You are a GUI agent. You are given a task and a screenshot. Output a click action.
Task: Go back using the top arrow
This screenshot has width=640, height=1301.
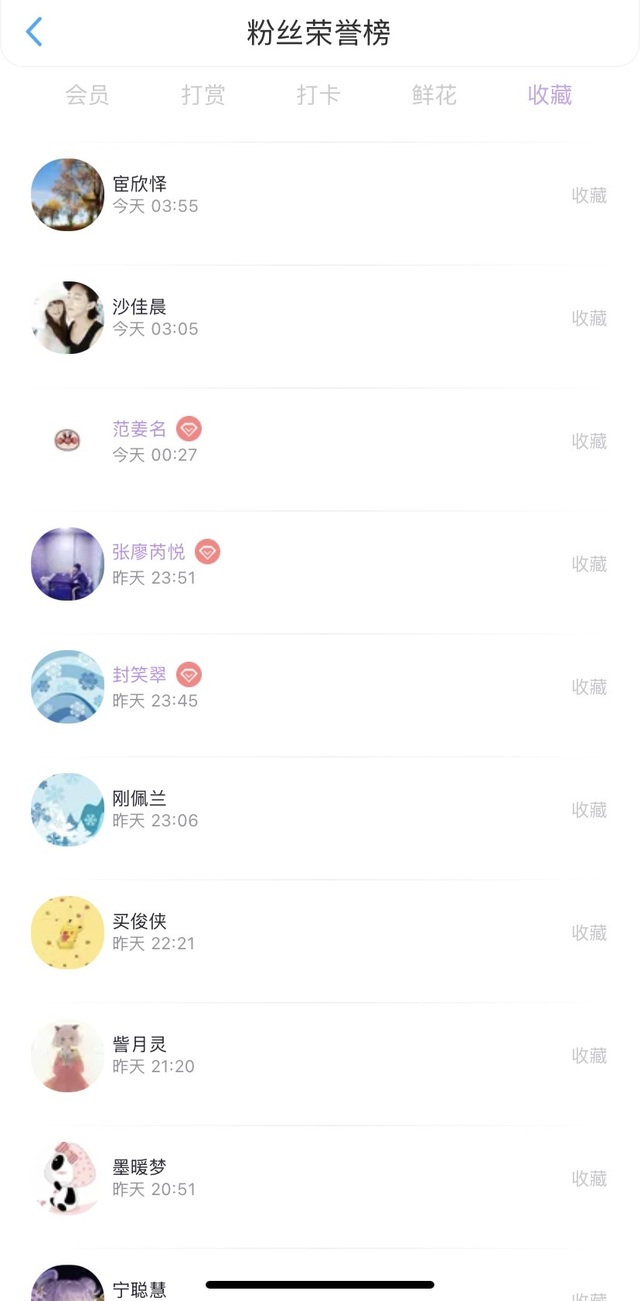click(34, 32)
